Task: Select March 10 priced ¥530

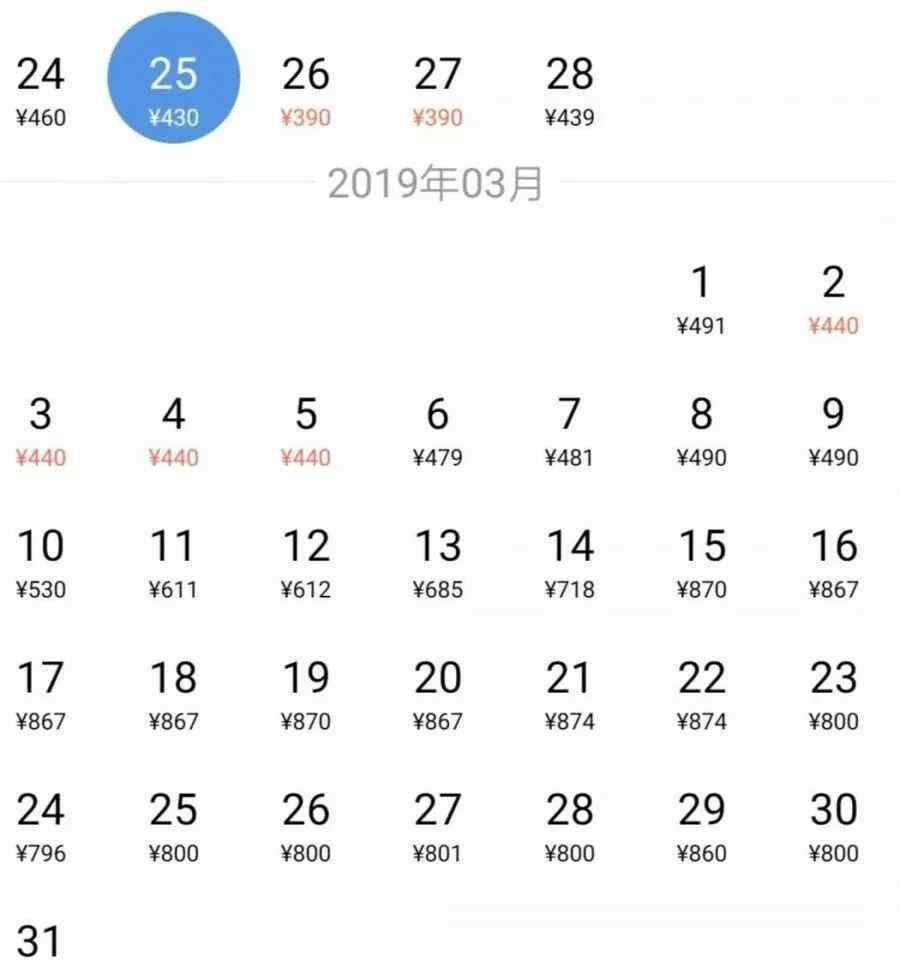Action: click(41, 564)
